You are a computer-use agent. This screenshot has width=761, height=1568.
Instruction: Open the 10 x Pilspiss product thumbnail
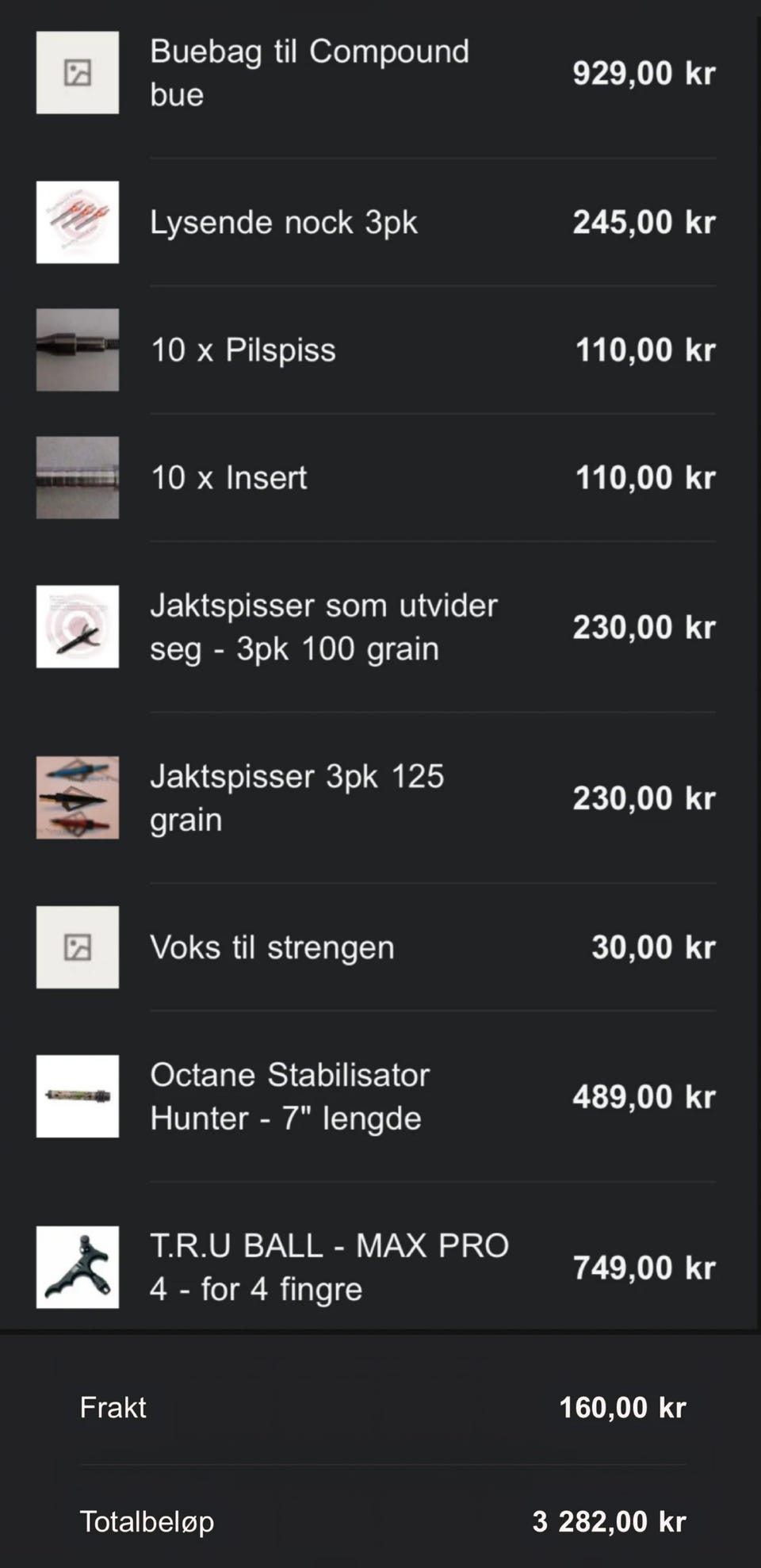coord(77,349)
